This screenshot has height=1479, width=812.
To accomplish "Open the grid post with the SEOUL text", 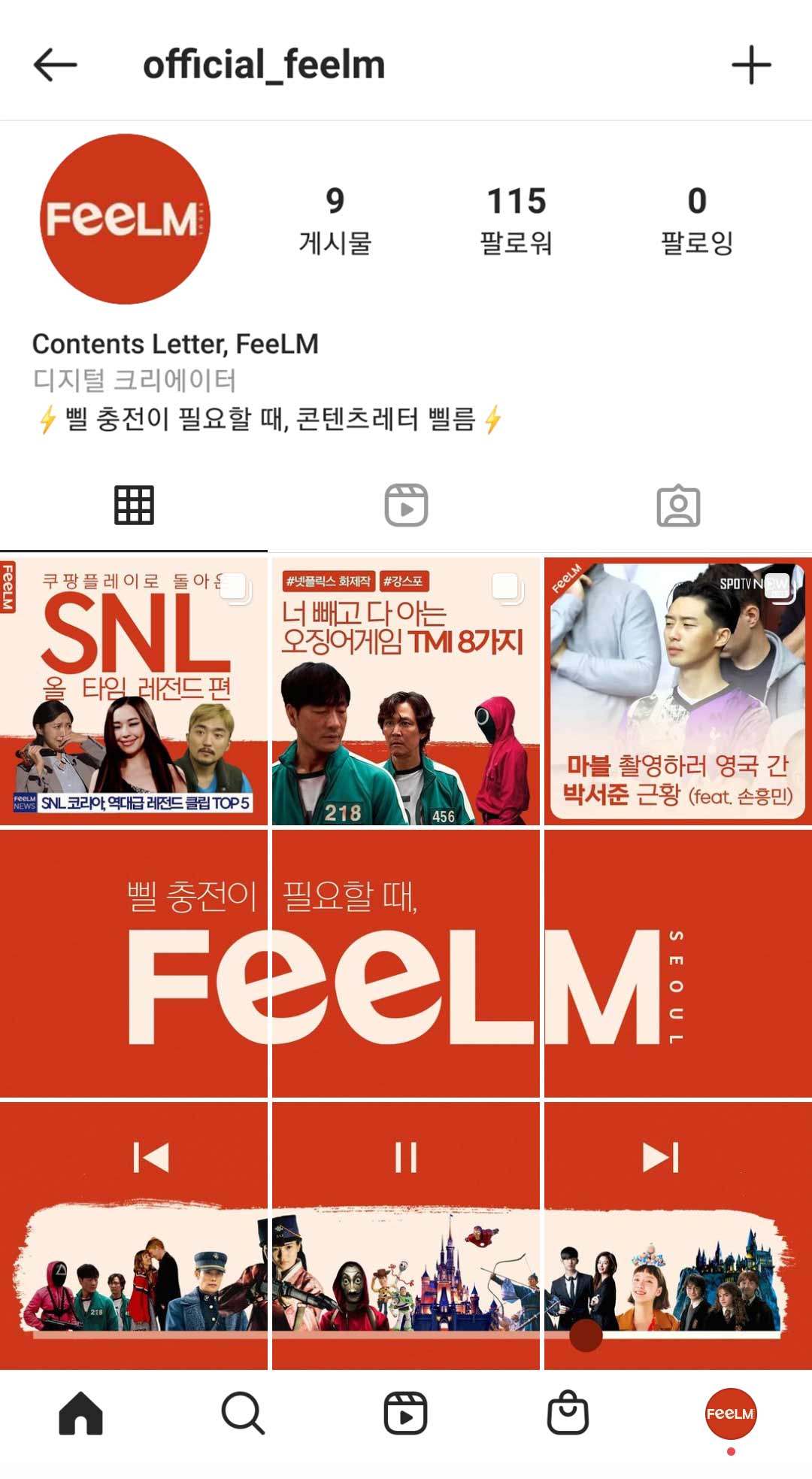I will coord(678,964).
